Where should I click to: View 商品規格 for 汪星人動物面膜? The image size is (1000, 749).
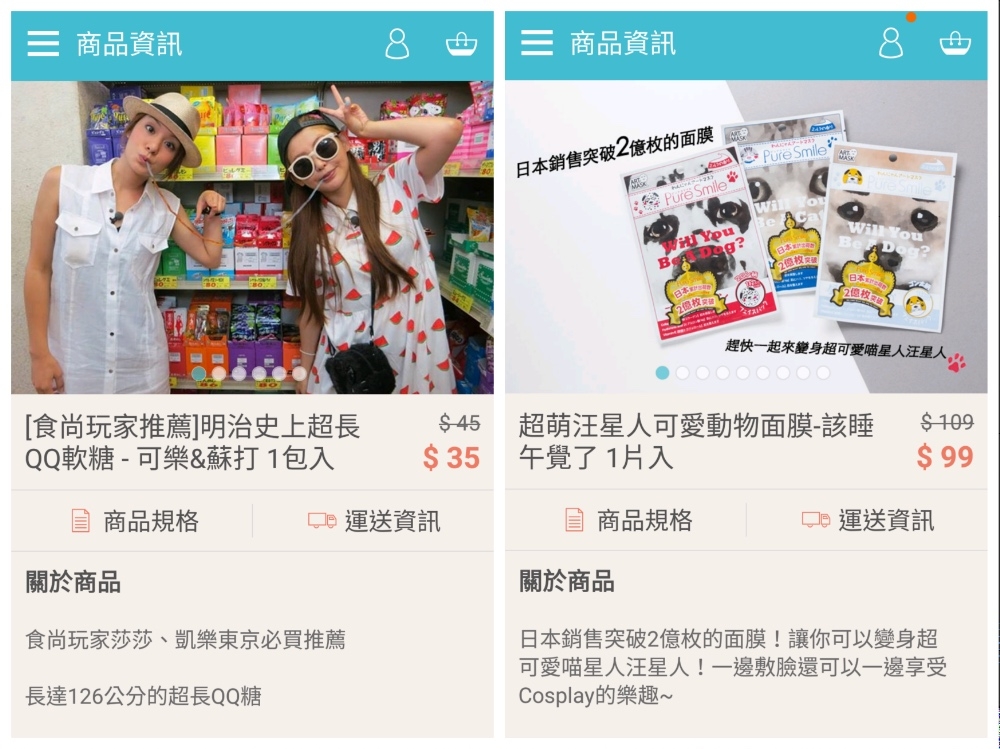pos(628,520)
